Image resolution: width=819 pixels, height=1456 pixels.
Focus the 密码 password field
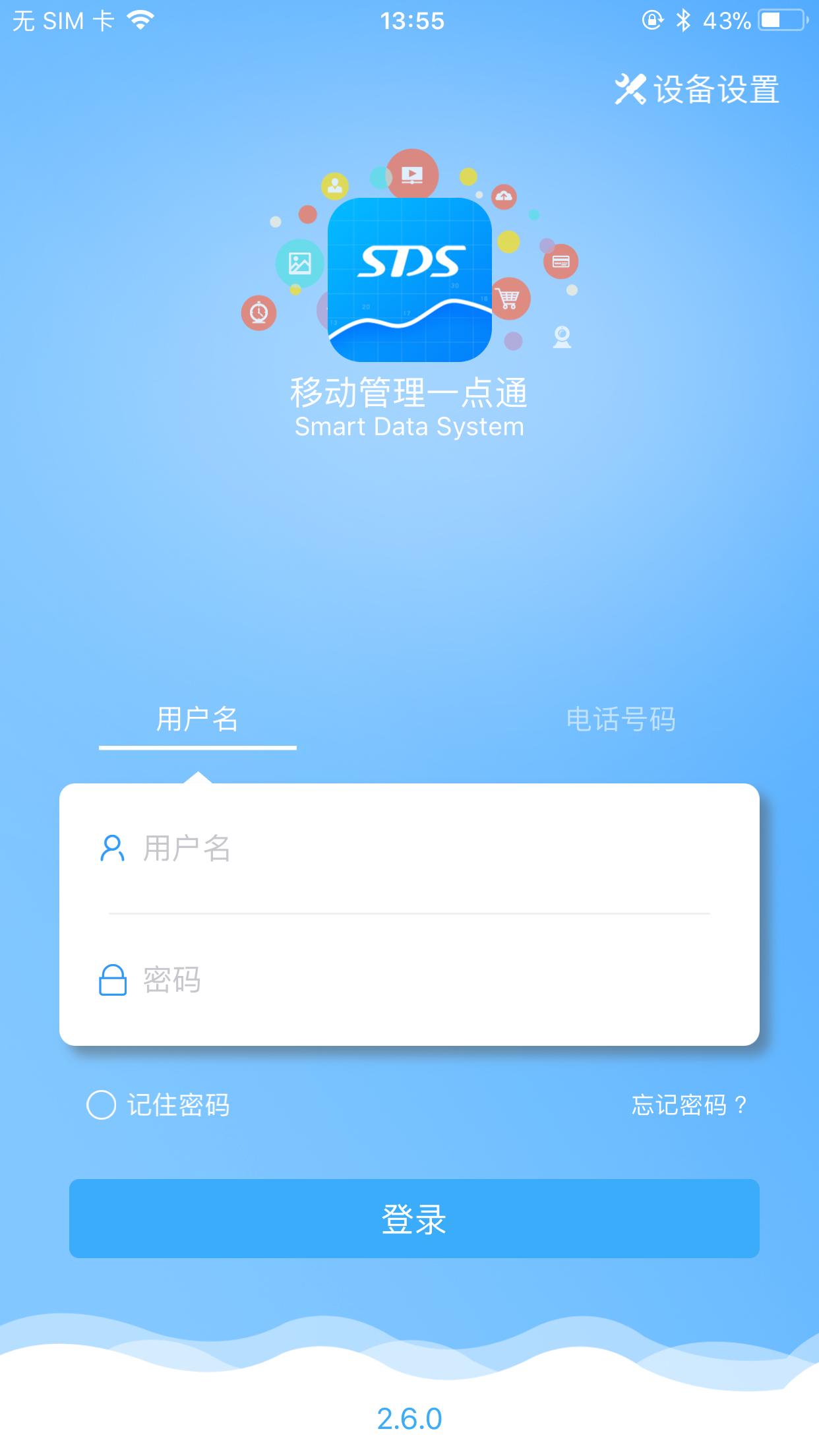(x=422, y=980)
